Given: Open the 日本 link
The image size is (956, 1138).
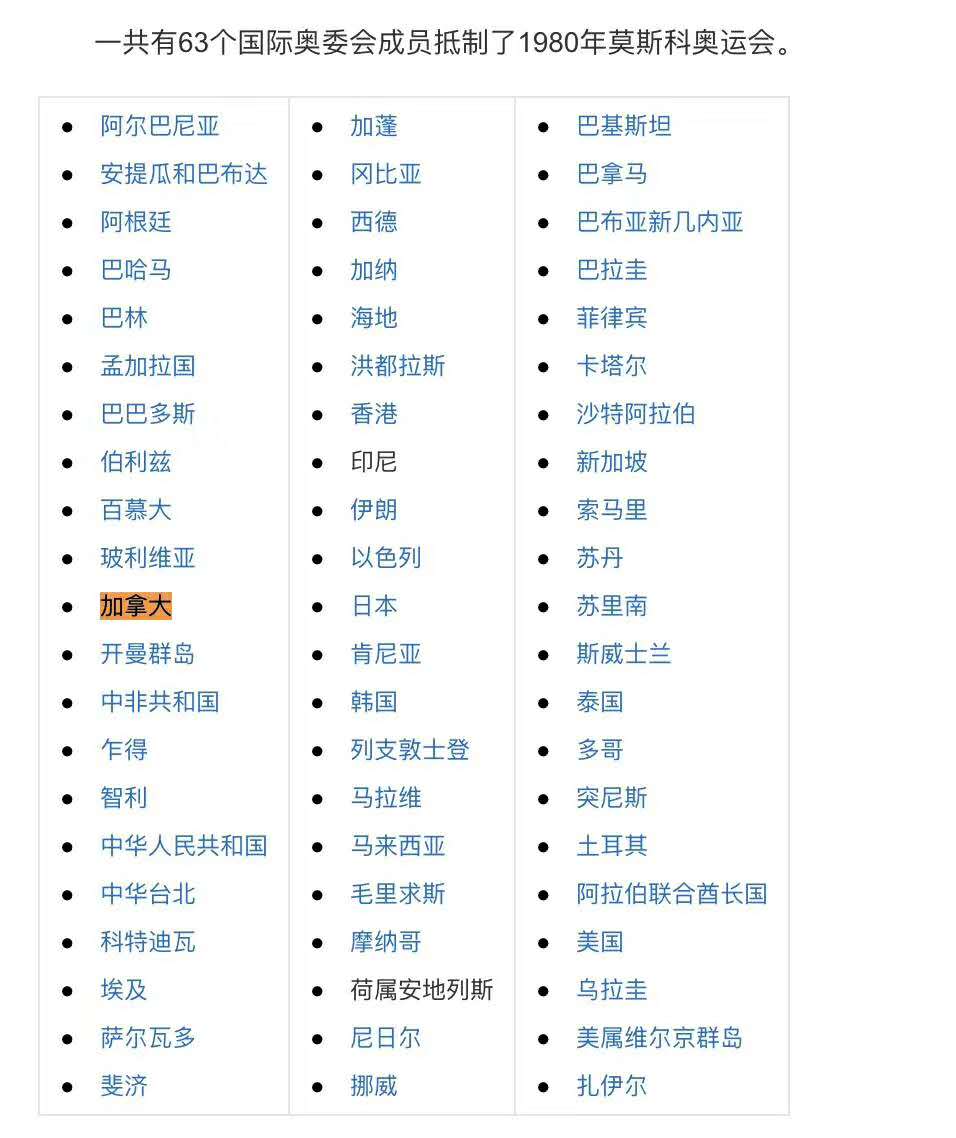Looking at the screenshot, I should point(374,607).
